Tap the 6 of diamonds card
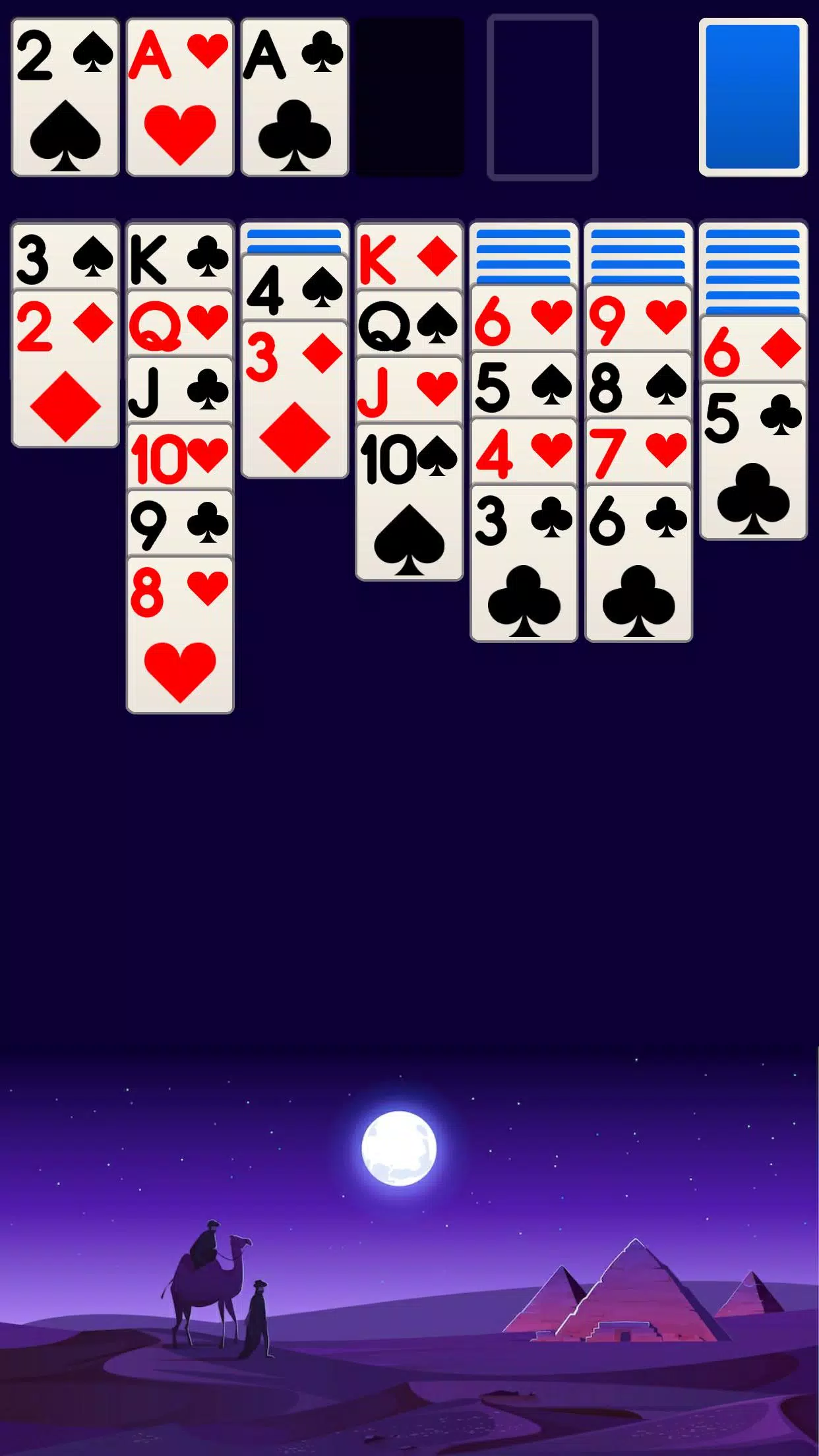The height and width of the screenshot is (1456, 819). pos(752,349)
